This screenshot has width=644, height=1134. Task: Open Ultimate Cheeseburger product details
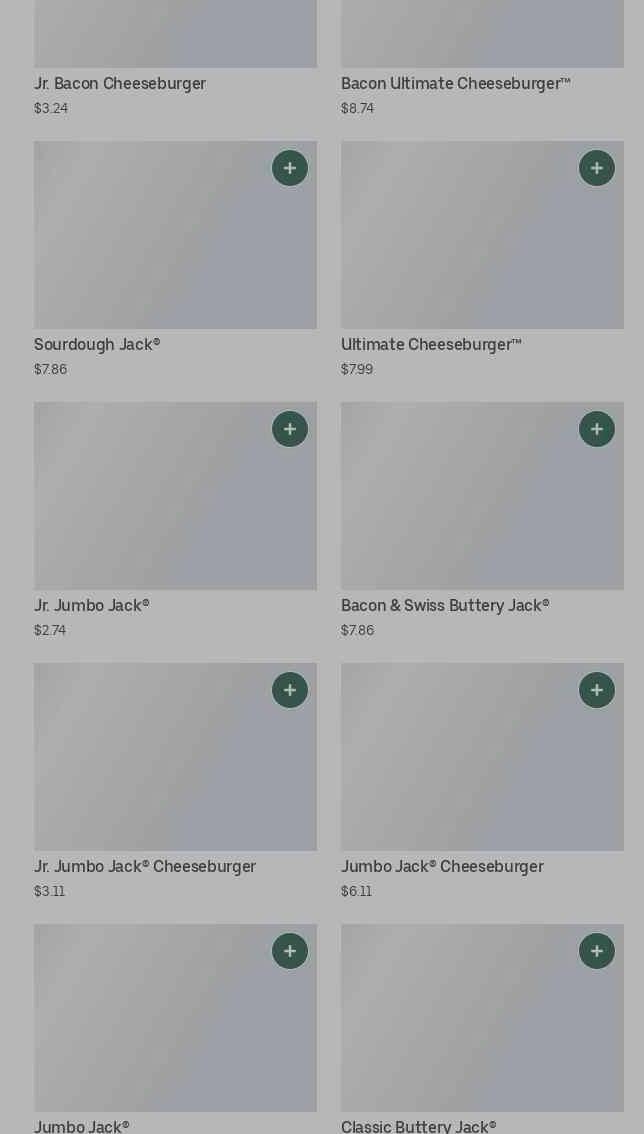pos(482,260)
